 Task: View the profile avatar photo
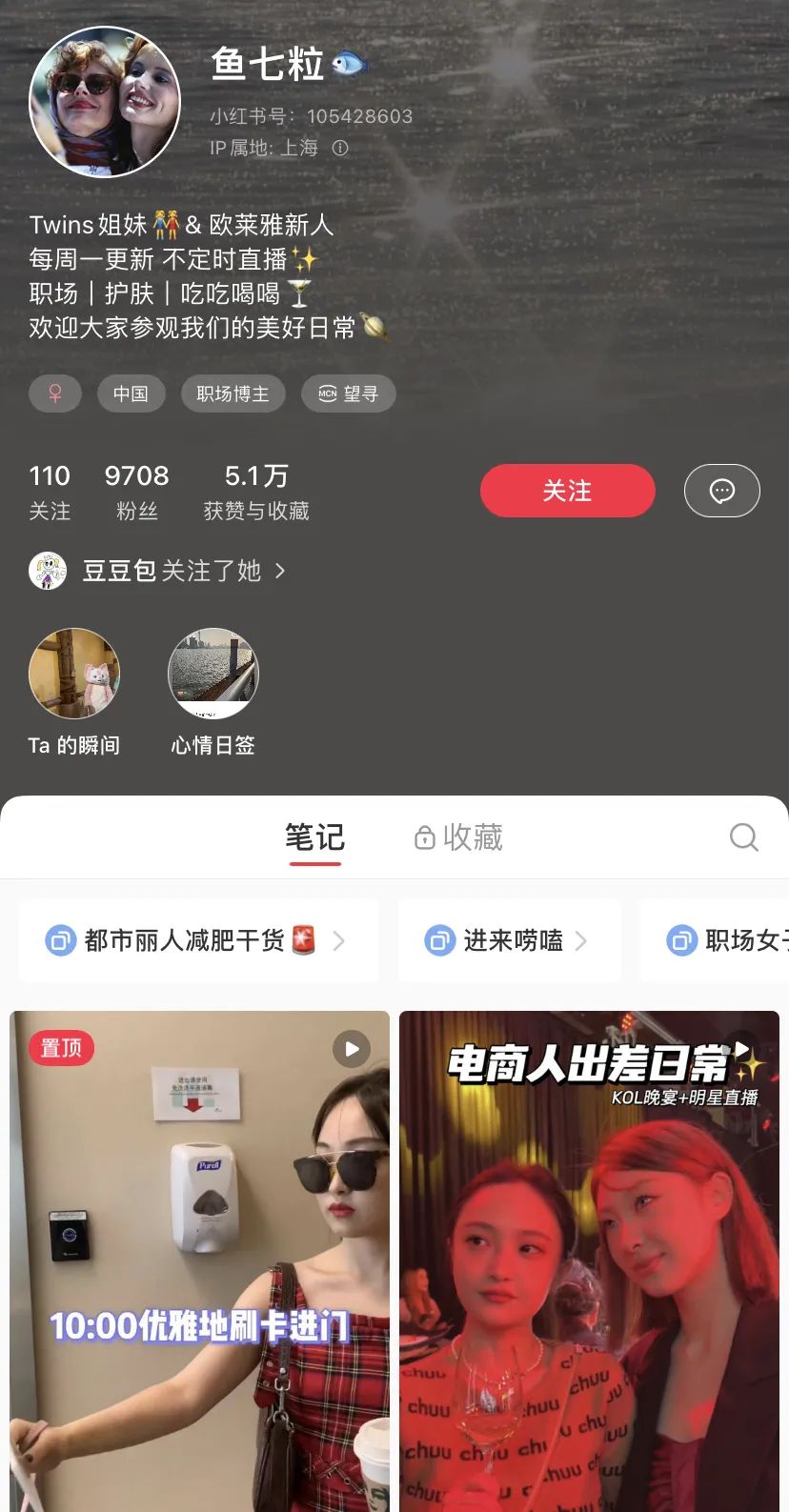(105, 102)
